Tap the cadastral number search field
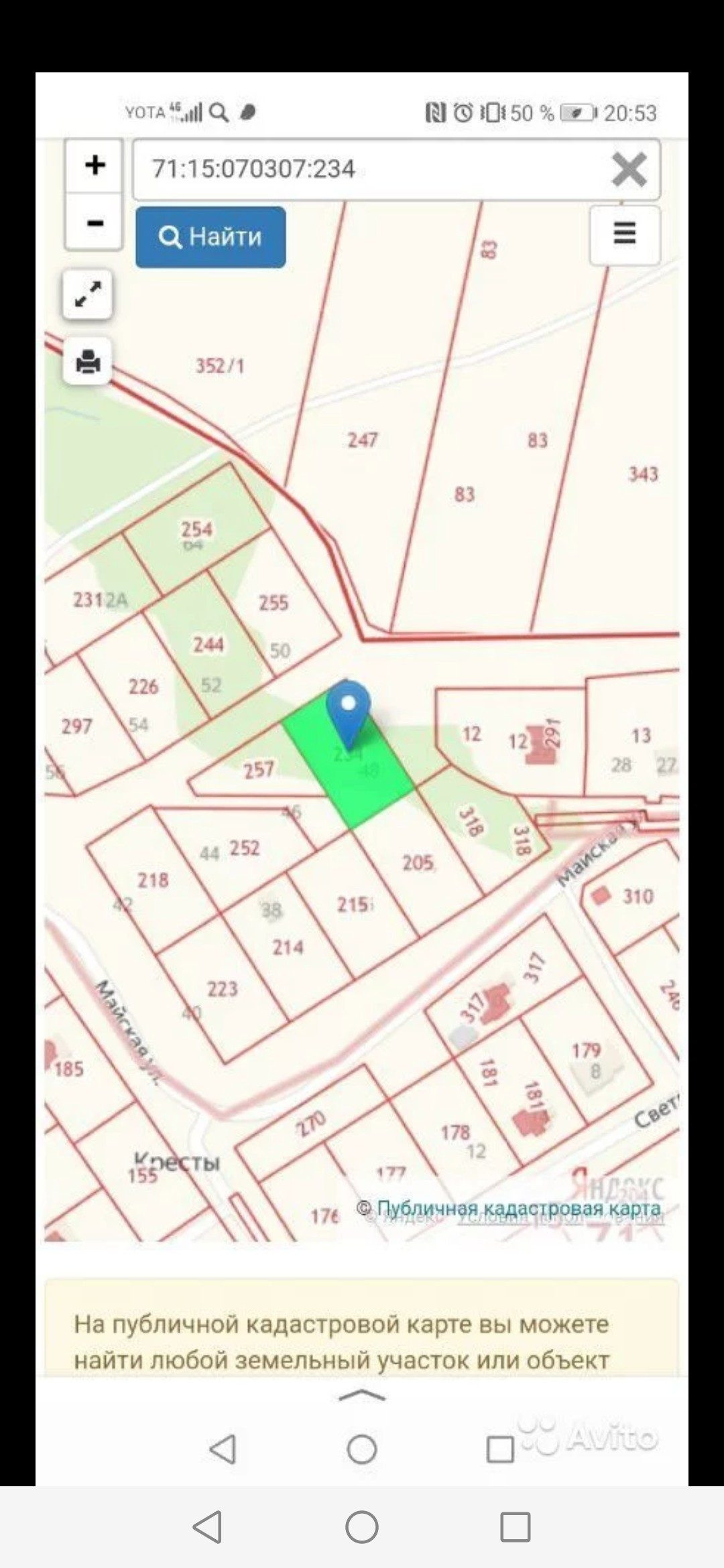The width and height of the screenshot is (724, 1568). 369,169
